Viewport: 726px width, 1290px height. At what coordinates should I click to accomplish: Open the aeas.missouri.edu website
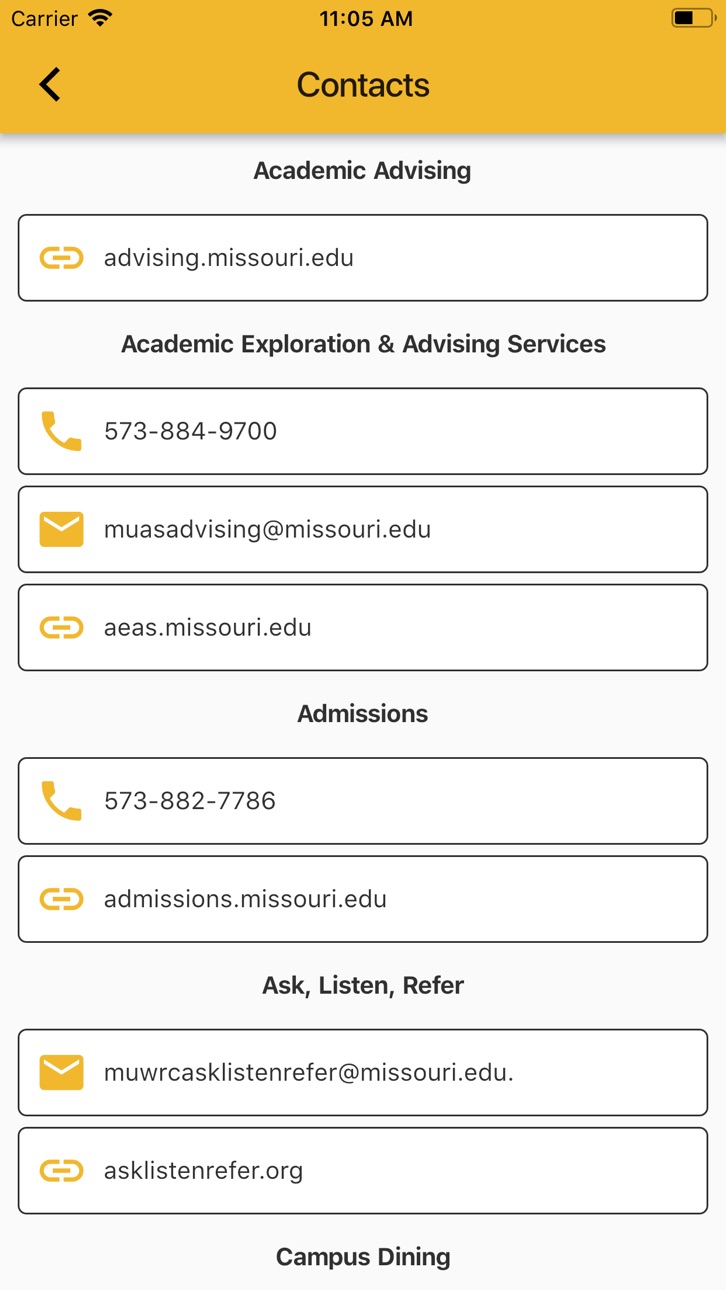click(363, 627)
